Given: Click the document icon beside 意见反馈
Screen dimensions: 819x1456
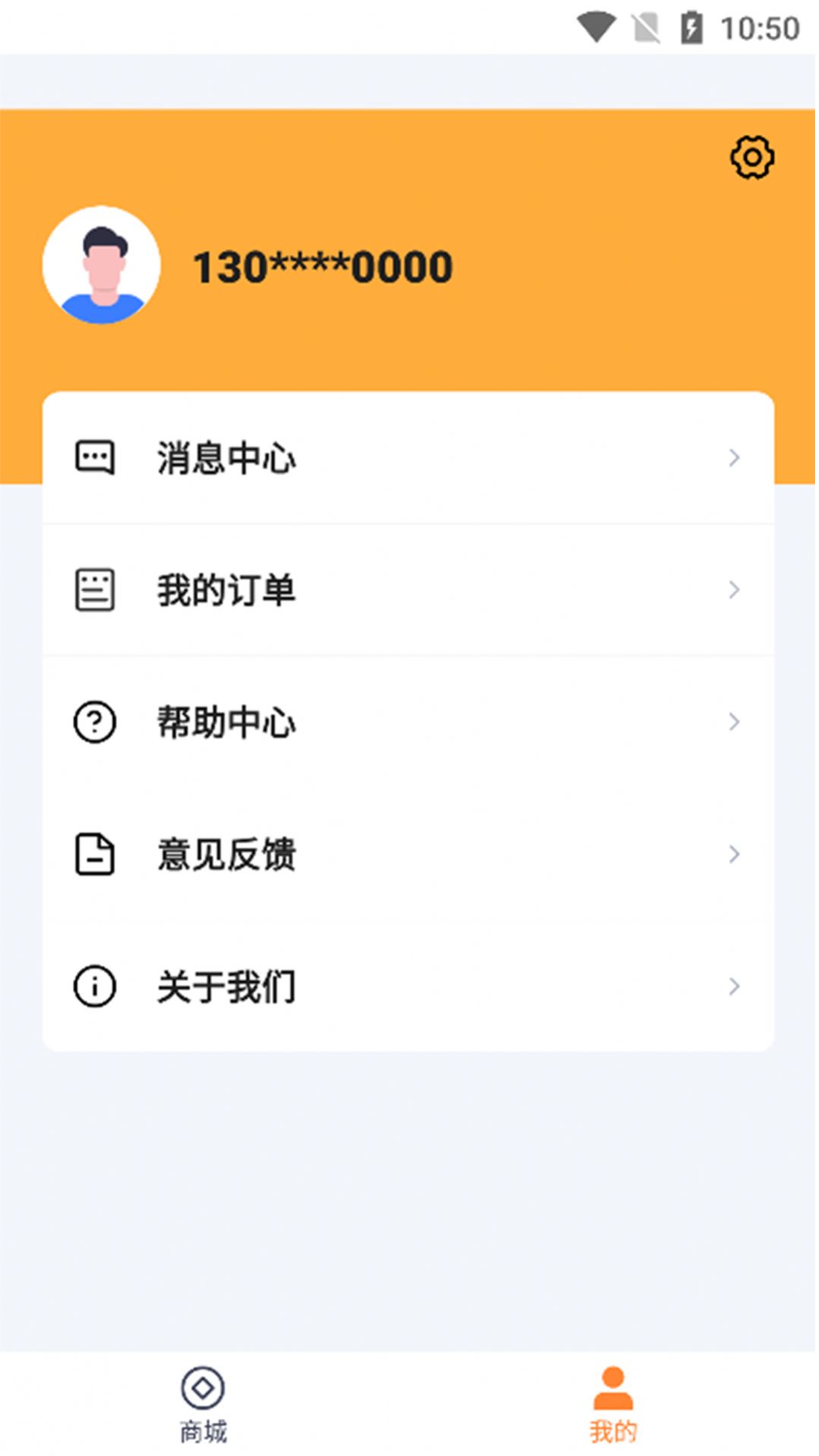Looking at the screenshot, I should coord(93,855).
